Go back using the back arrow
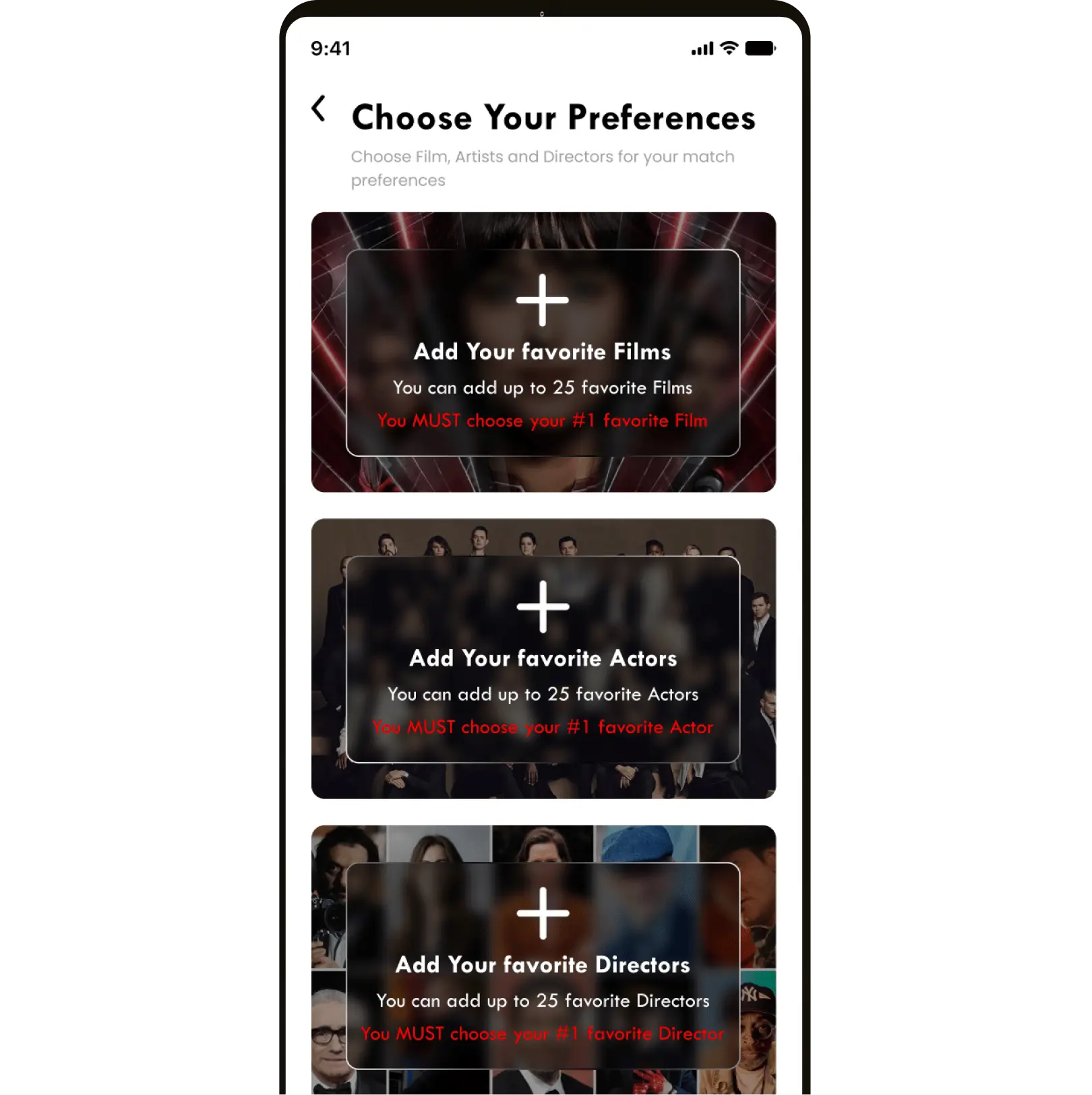Screen dimensions: 1092x1095 point(319,108)
